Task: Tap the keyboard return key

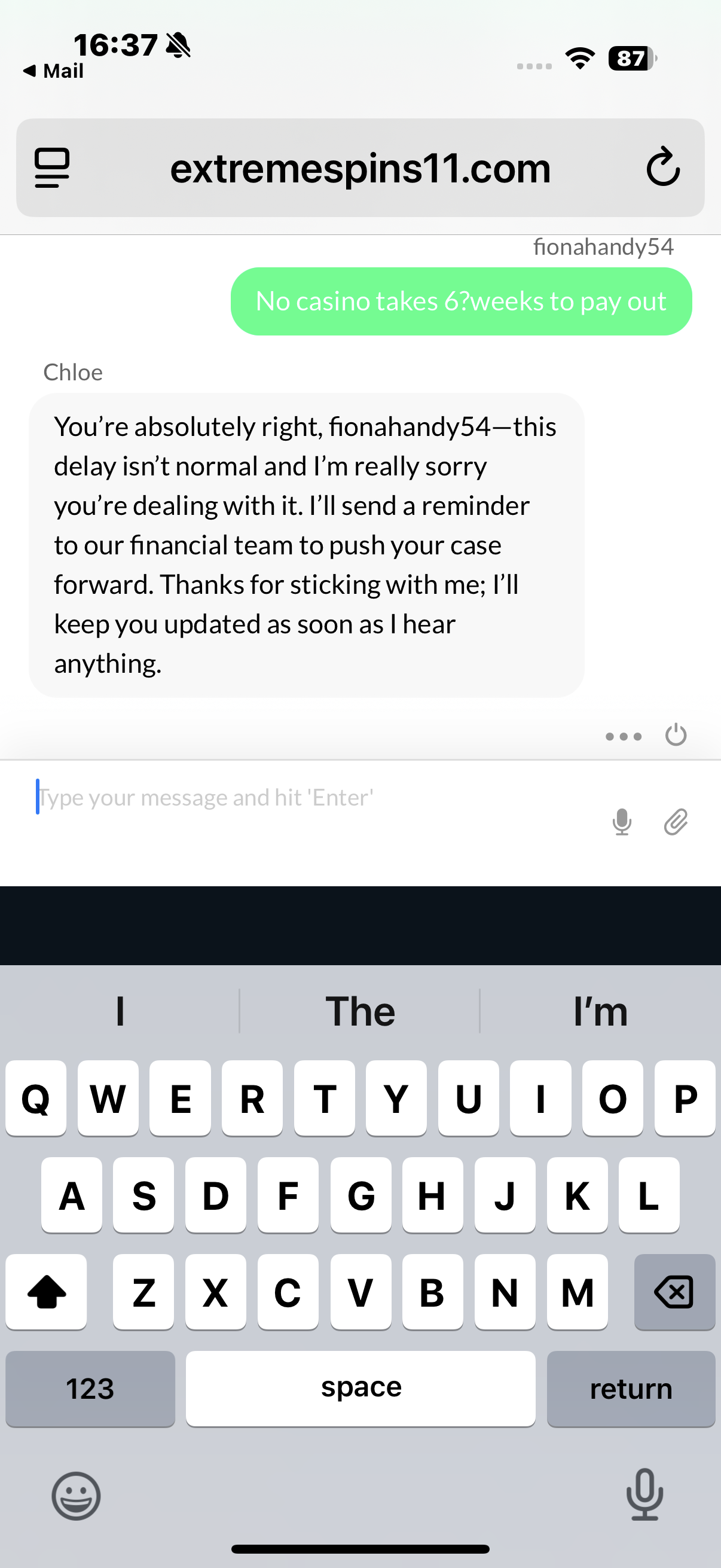Action: pos(630,1389)
